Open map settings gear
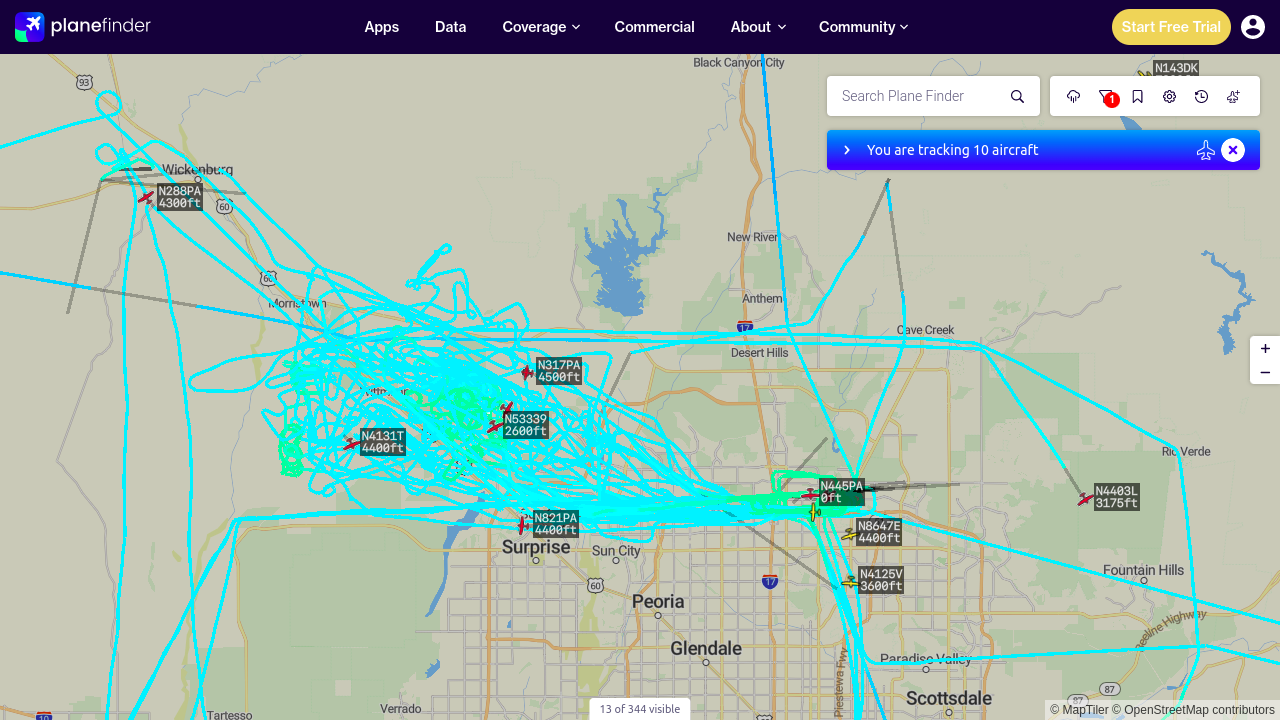This screenshot has width=1280, height=720. coord(1170,97)
